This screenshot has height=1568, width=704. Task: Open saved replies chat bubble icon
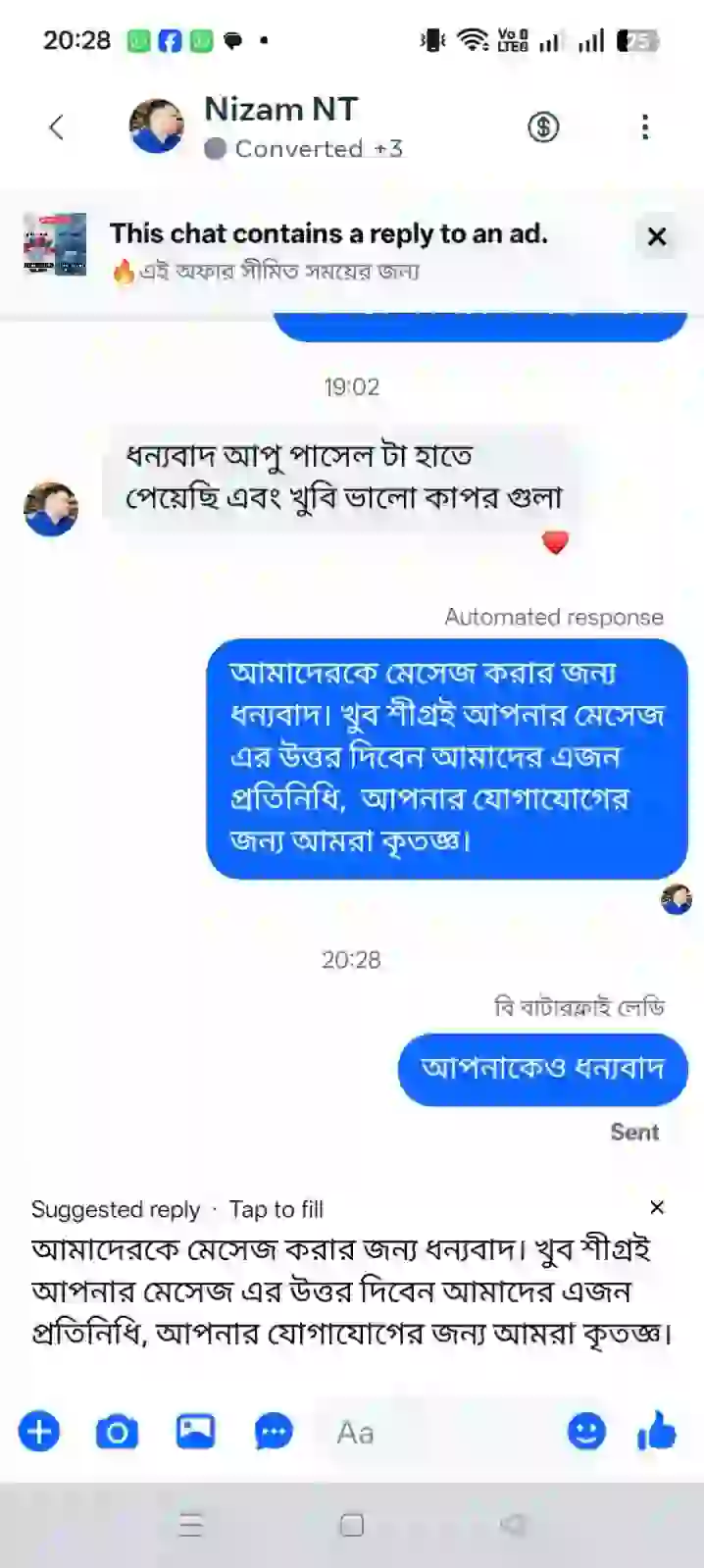[x=274, y=1433]
